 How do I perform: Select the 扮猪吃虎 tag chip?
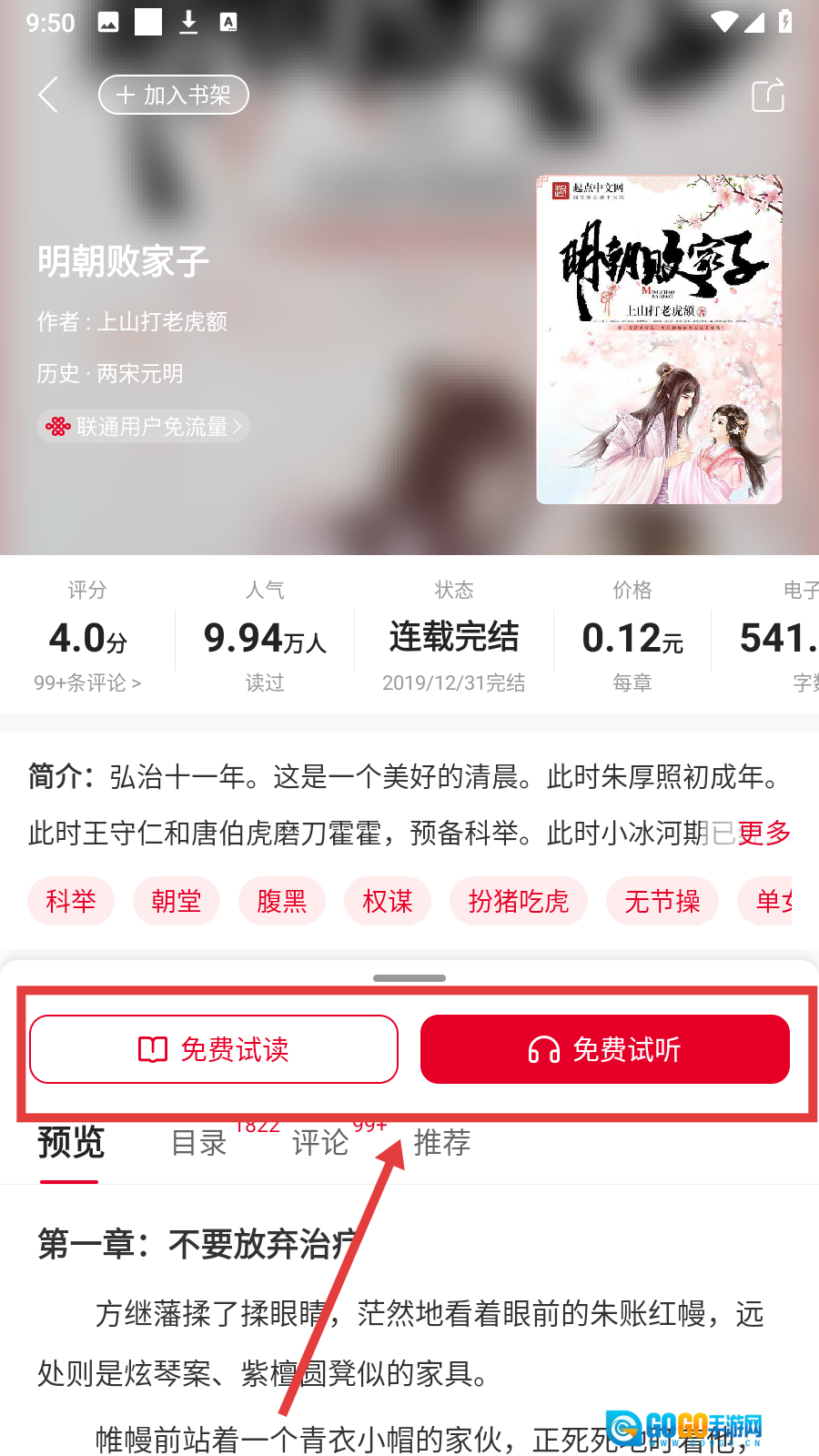518,901
